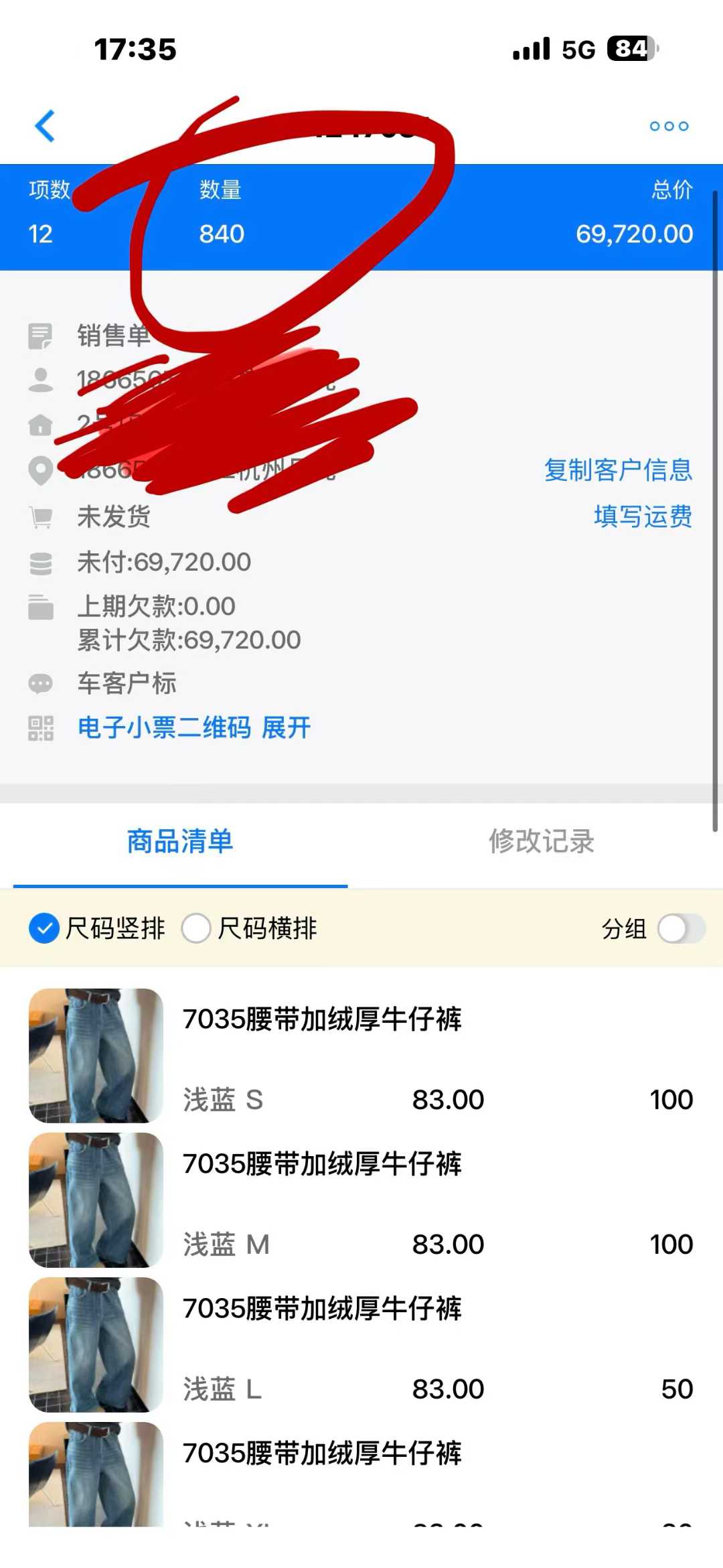Select the 尺码竖排 option

(45, 928)
